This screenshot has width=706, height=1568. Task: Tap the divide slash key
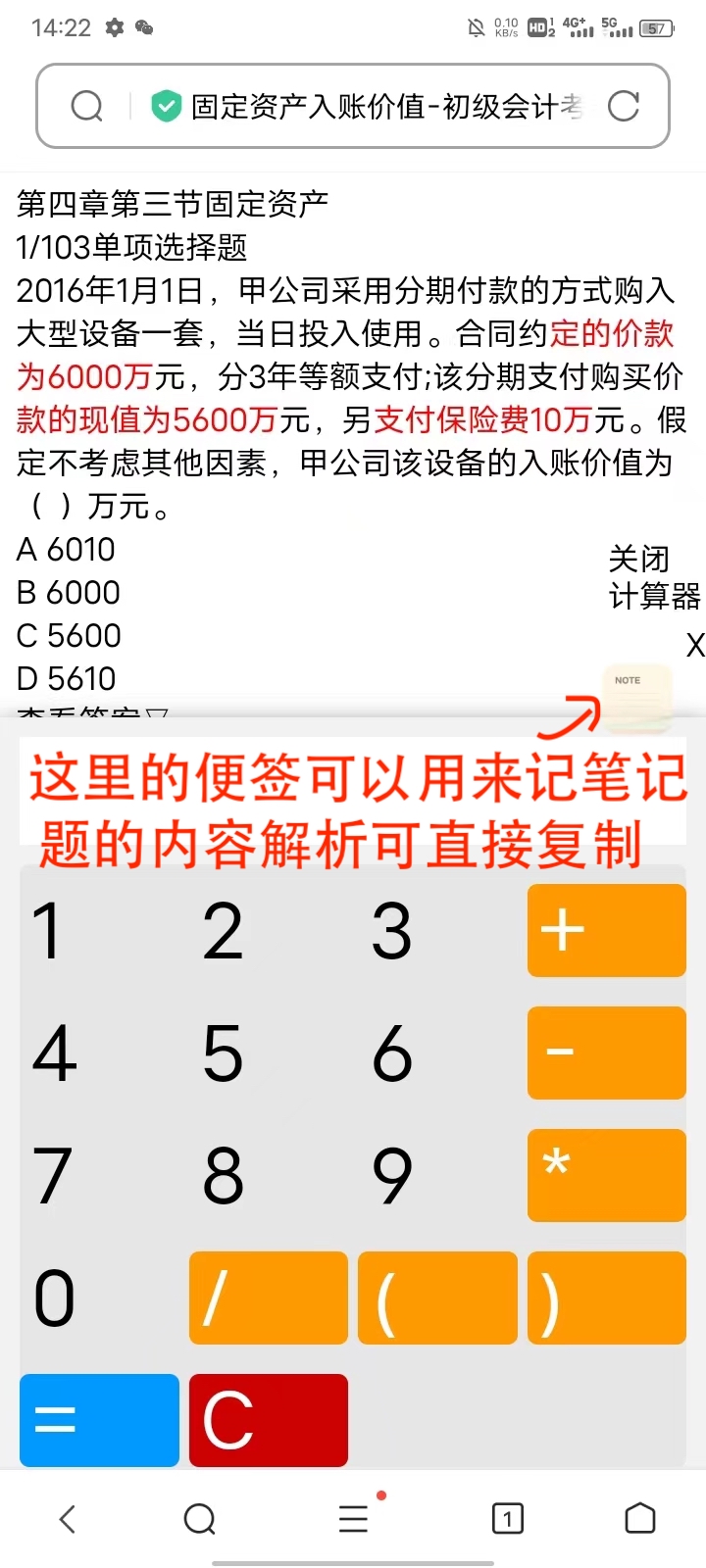pyautogui.click(x=268, y=1298)
